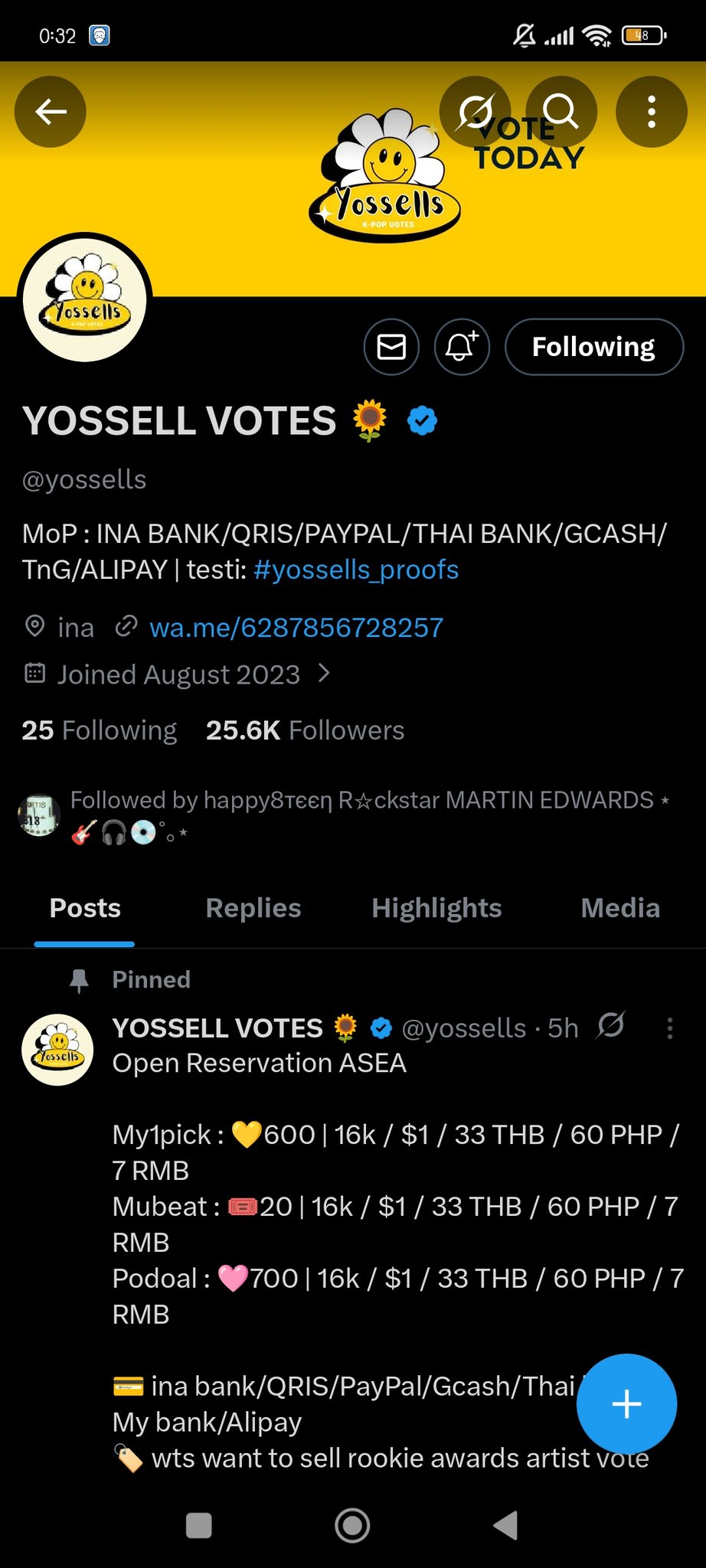Compose a new post
This screenshot has width=706, height=1568.
(626, 1403)
